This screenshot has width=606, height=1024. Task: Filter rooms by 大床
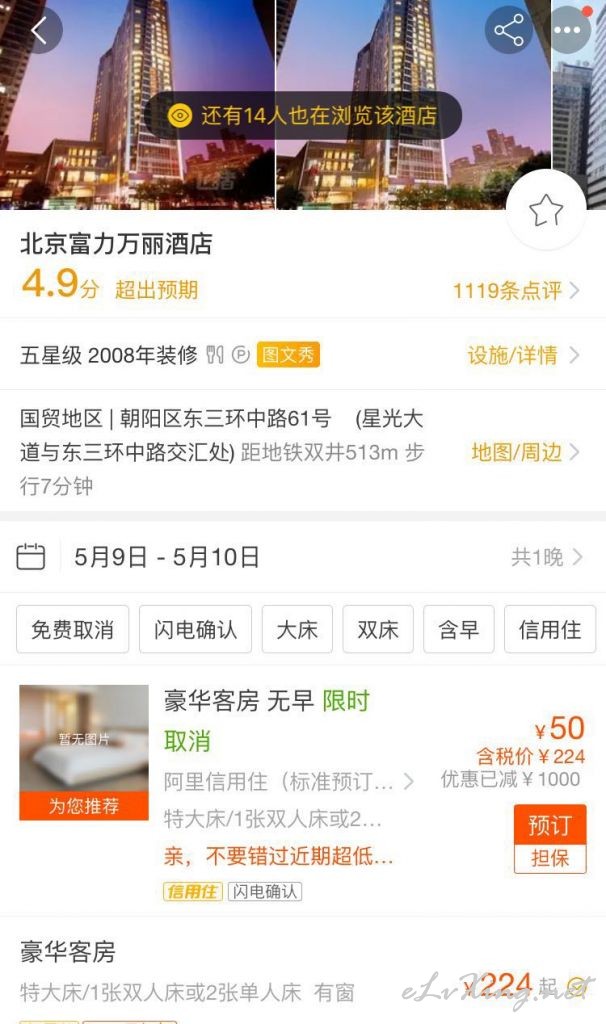pos(297,630)
